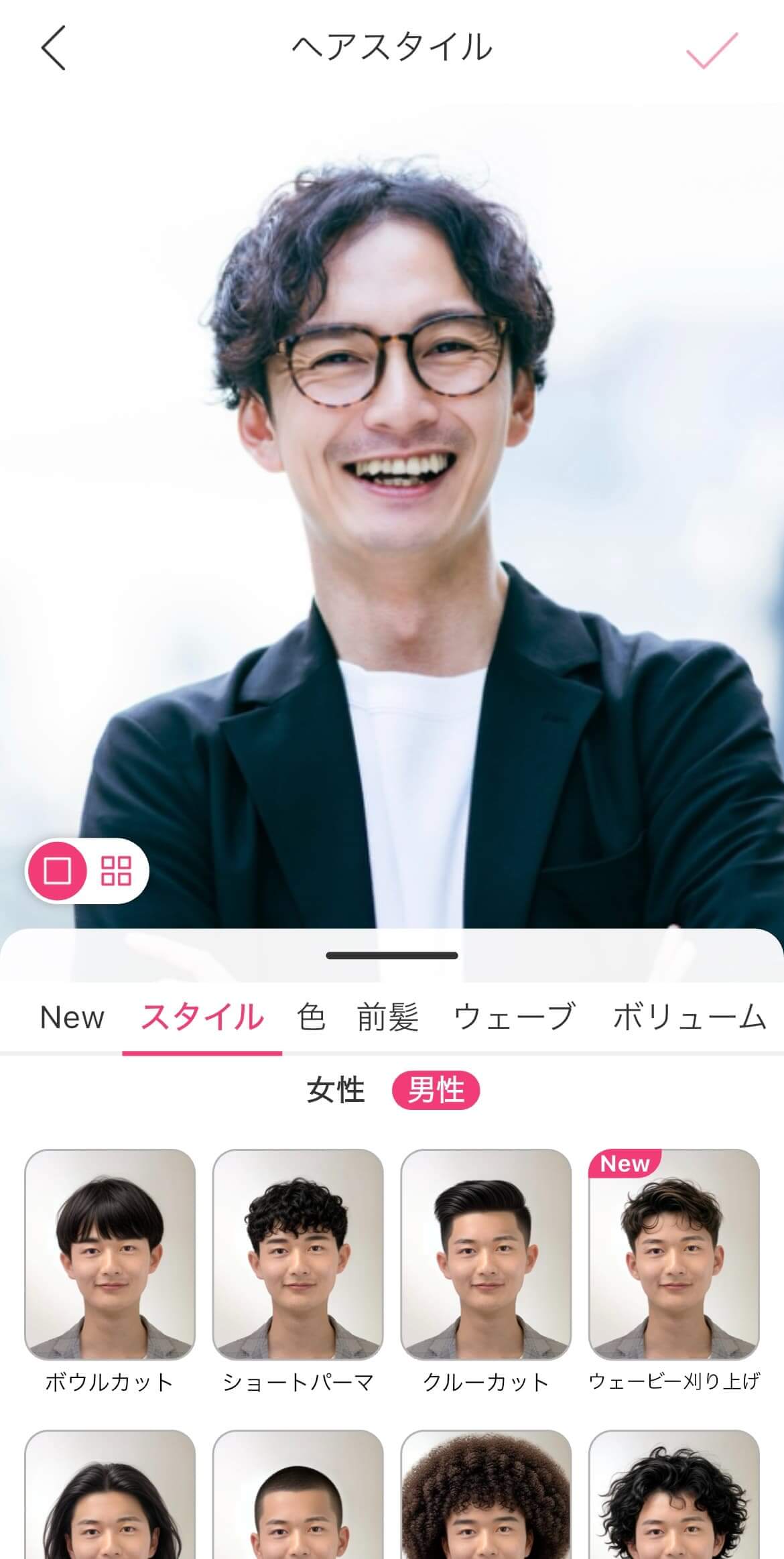Switch to the 色 tab

[311, 1017]
